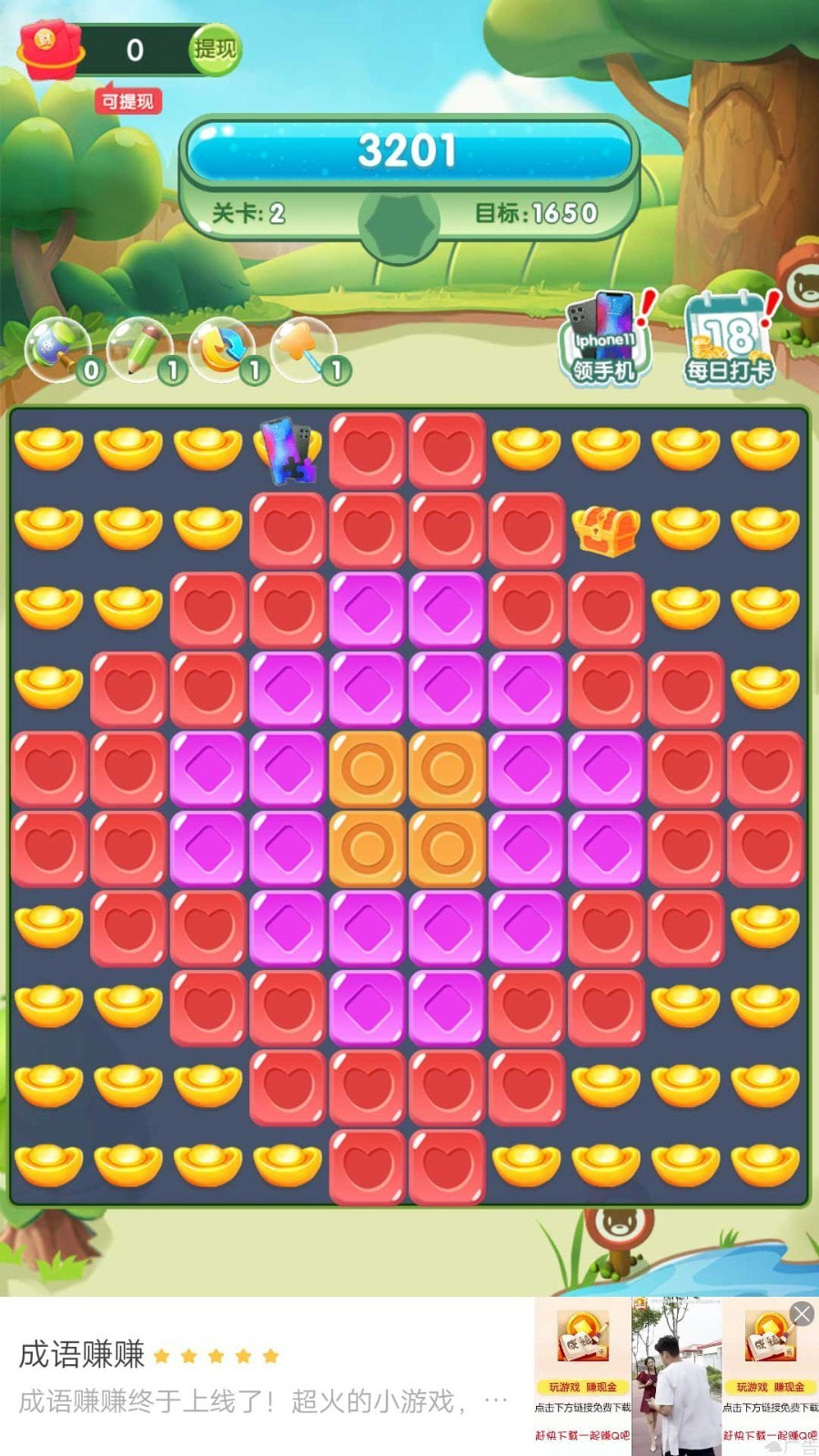The width and height of the screenshot is (819, 1456).
Task: Close the bottom advertisement
Action: [x=802, y=1313]
